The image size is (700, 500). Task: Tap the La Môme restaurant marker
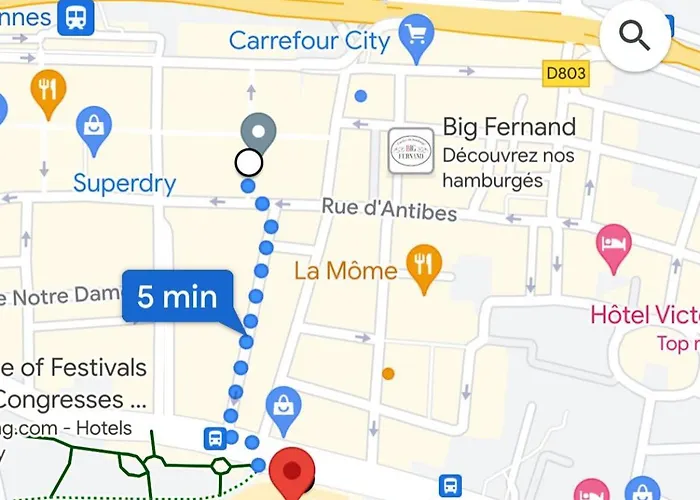[425, 266]
